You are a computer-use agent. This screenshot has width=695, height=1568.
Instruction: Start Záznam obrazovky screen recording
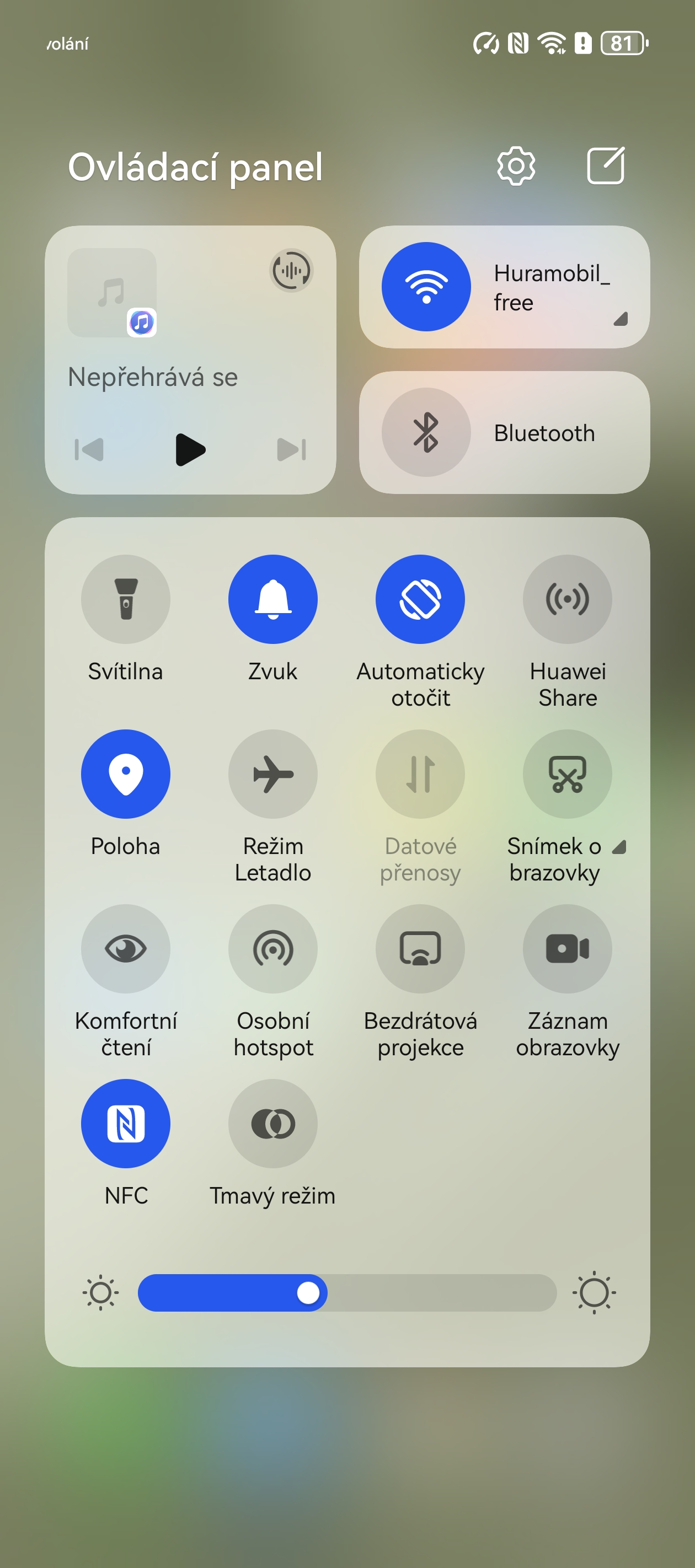tap(567, 948)
